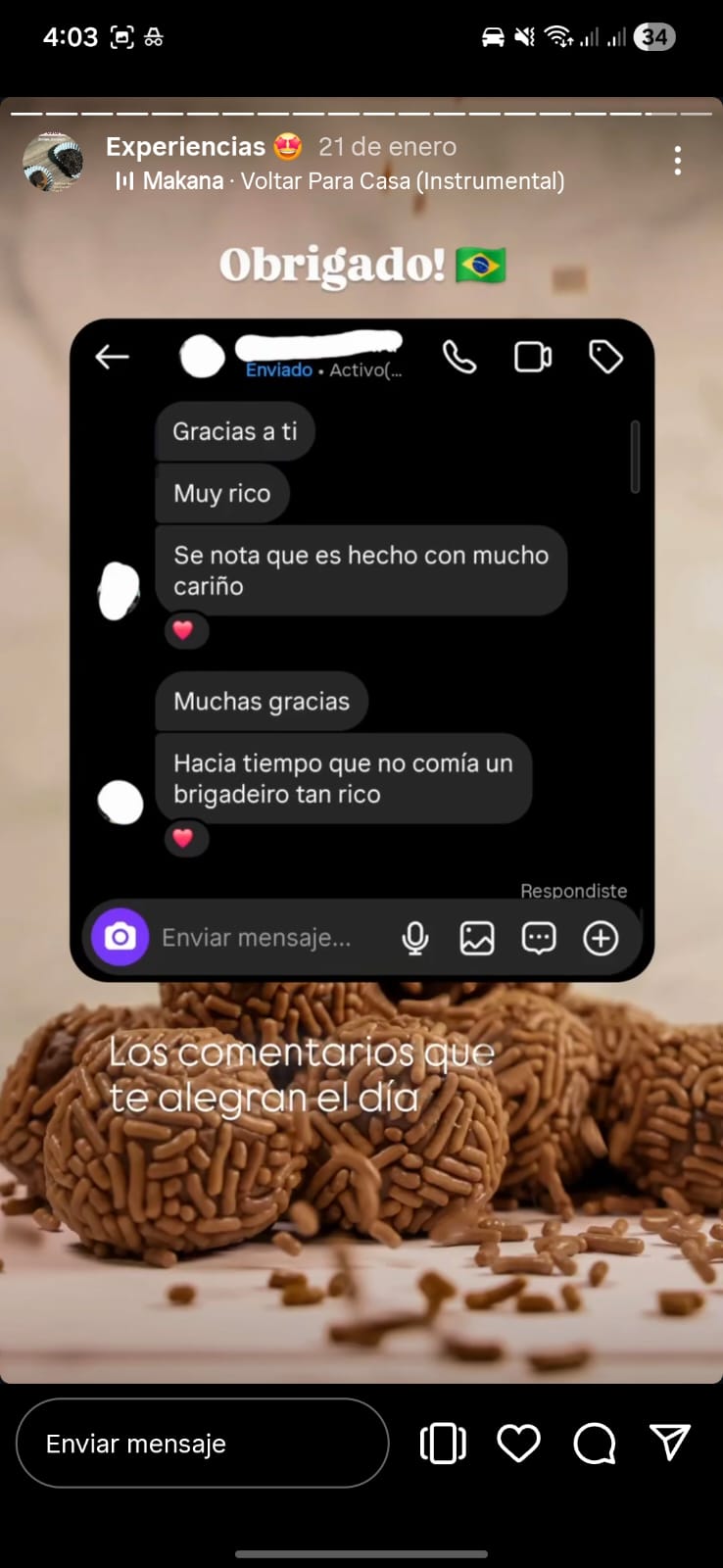Like the story with the heart icon
The image size is (723, 1568).
point(518,1443)
